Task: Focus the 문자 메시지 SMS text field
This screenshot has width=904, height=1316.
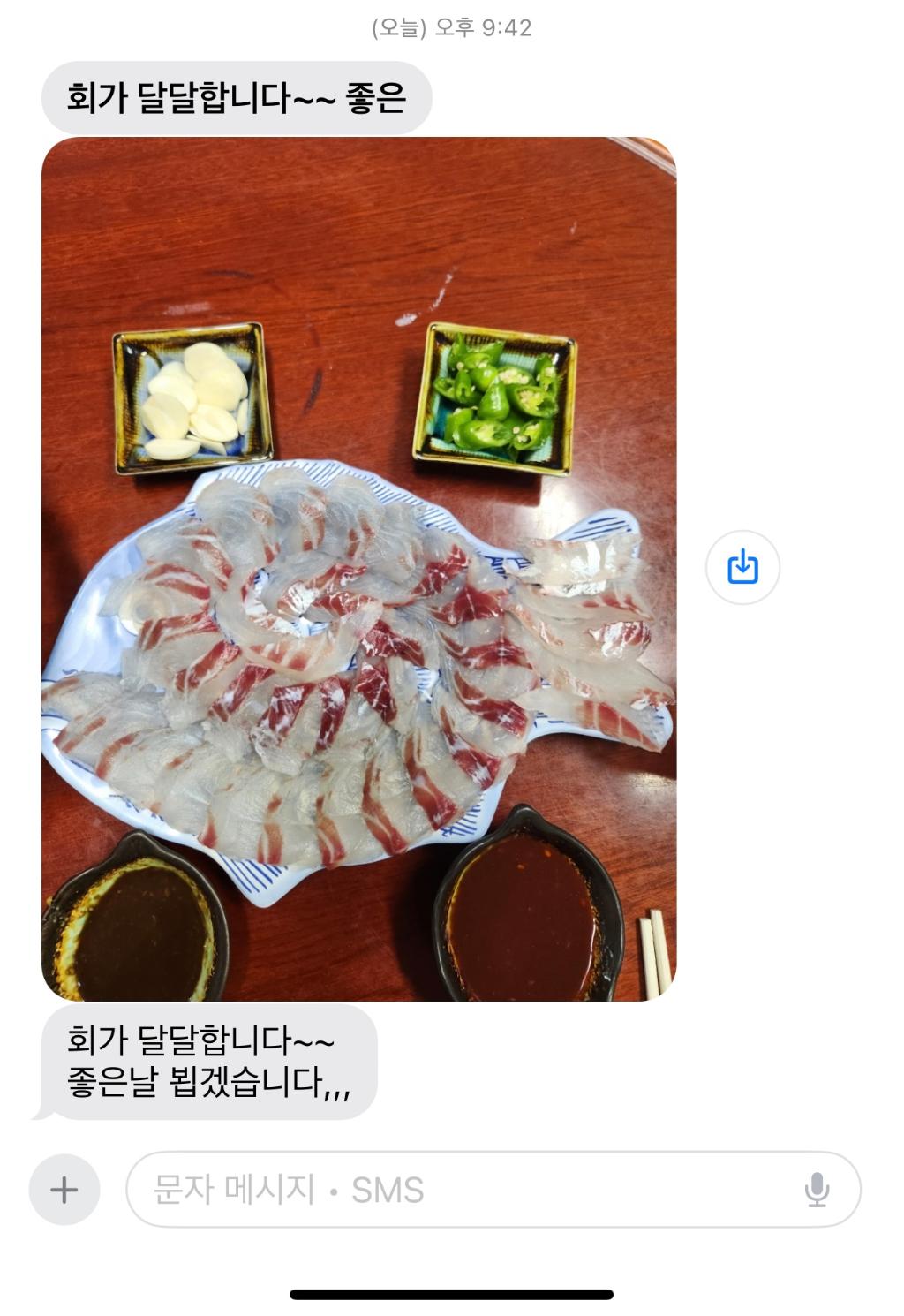Action: coord(459,1190)
